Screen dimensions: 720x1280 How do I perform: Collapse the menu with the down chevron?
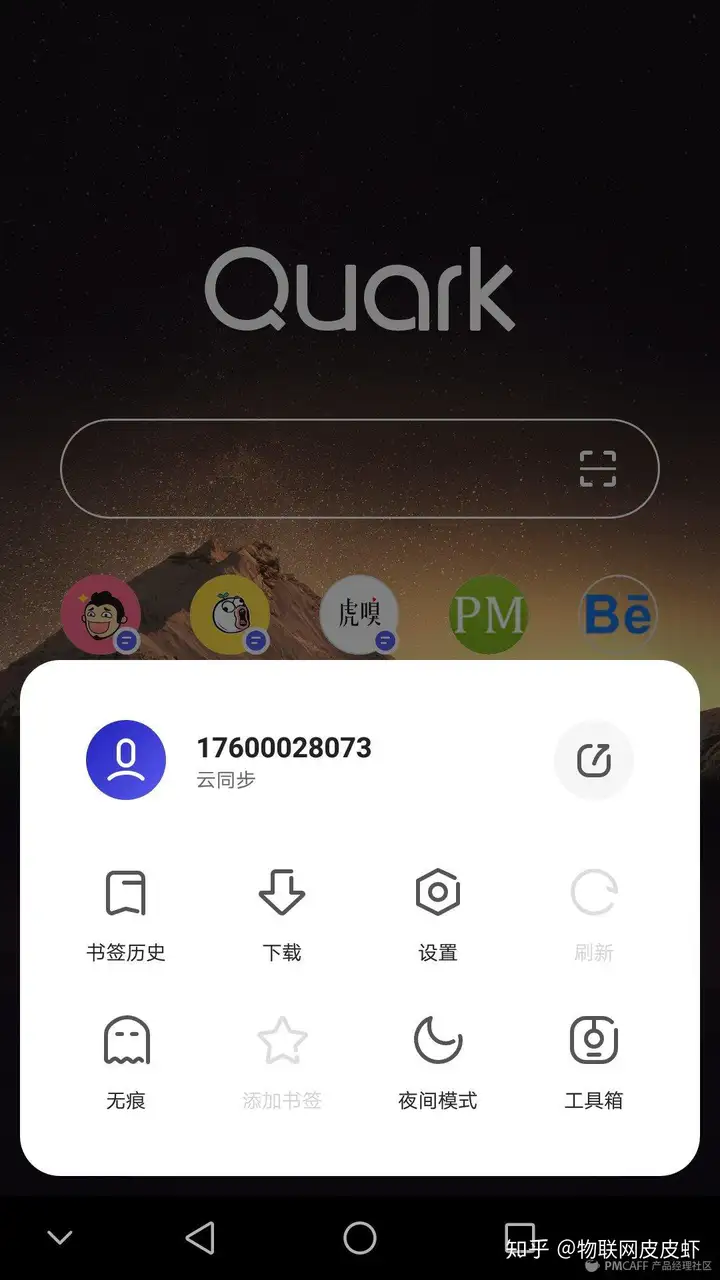(x=60, y=1238)
